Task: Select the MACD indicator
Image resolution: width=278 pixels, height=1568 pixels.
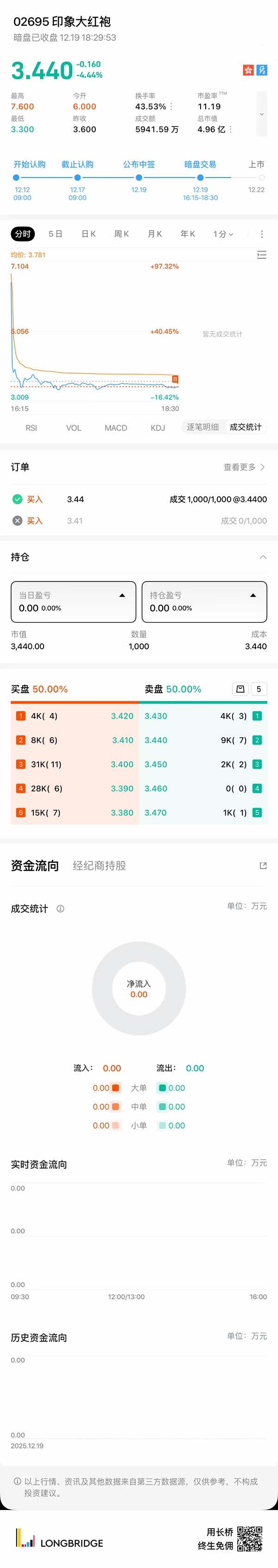Action: [x=115, y=428]
